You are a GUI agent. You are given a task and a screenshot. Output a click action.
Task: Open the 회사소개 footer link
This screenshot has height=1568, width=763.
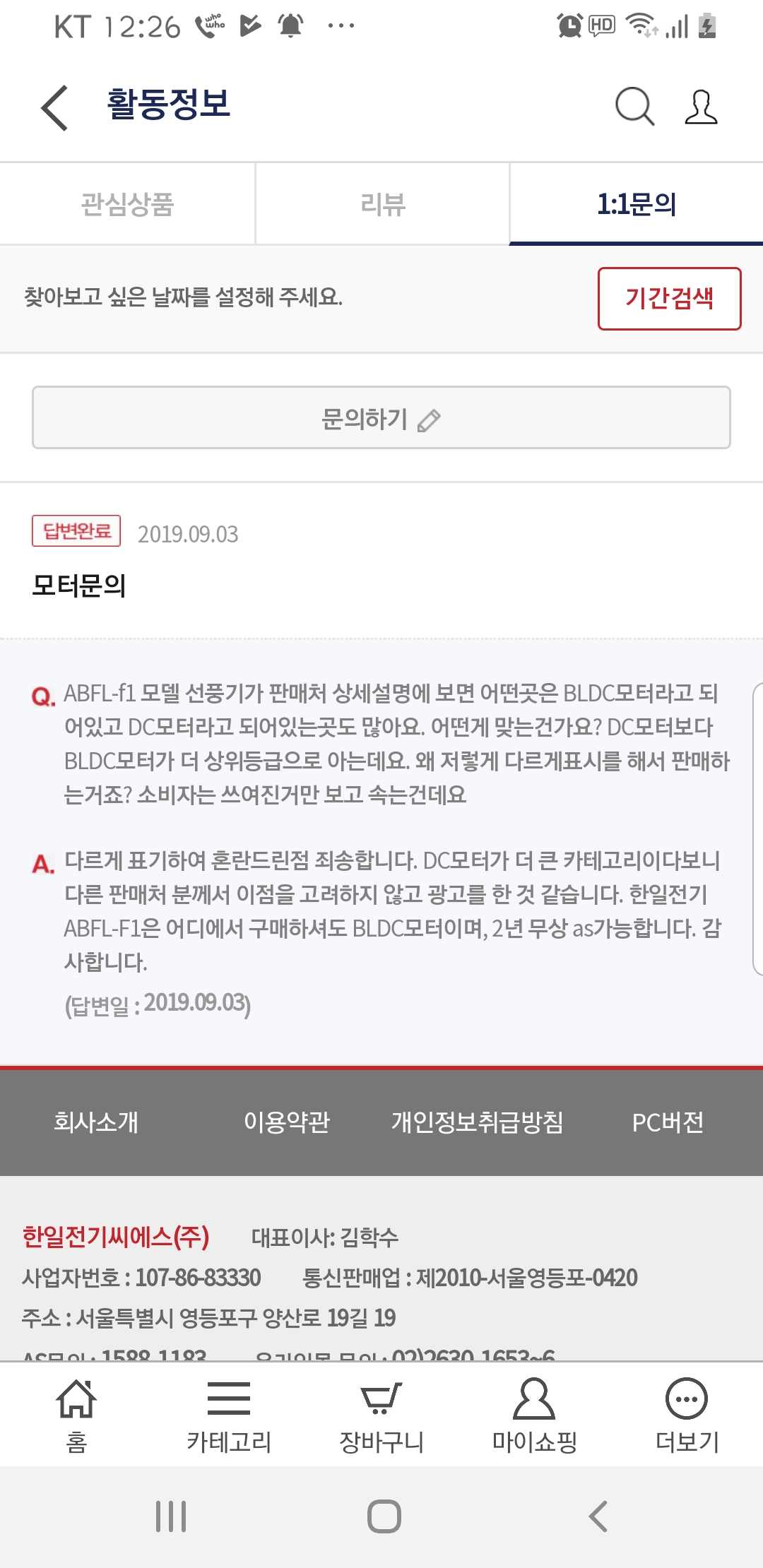[96, 1122]
